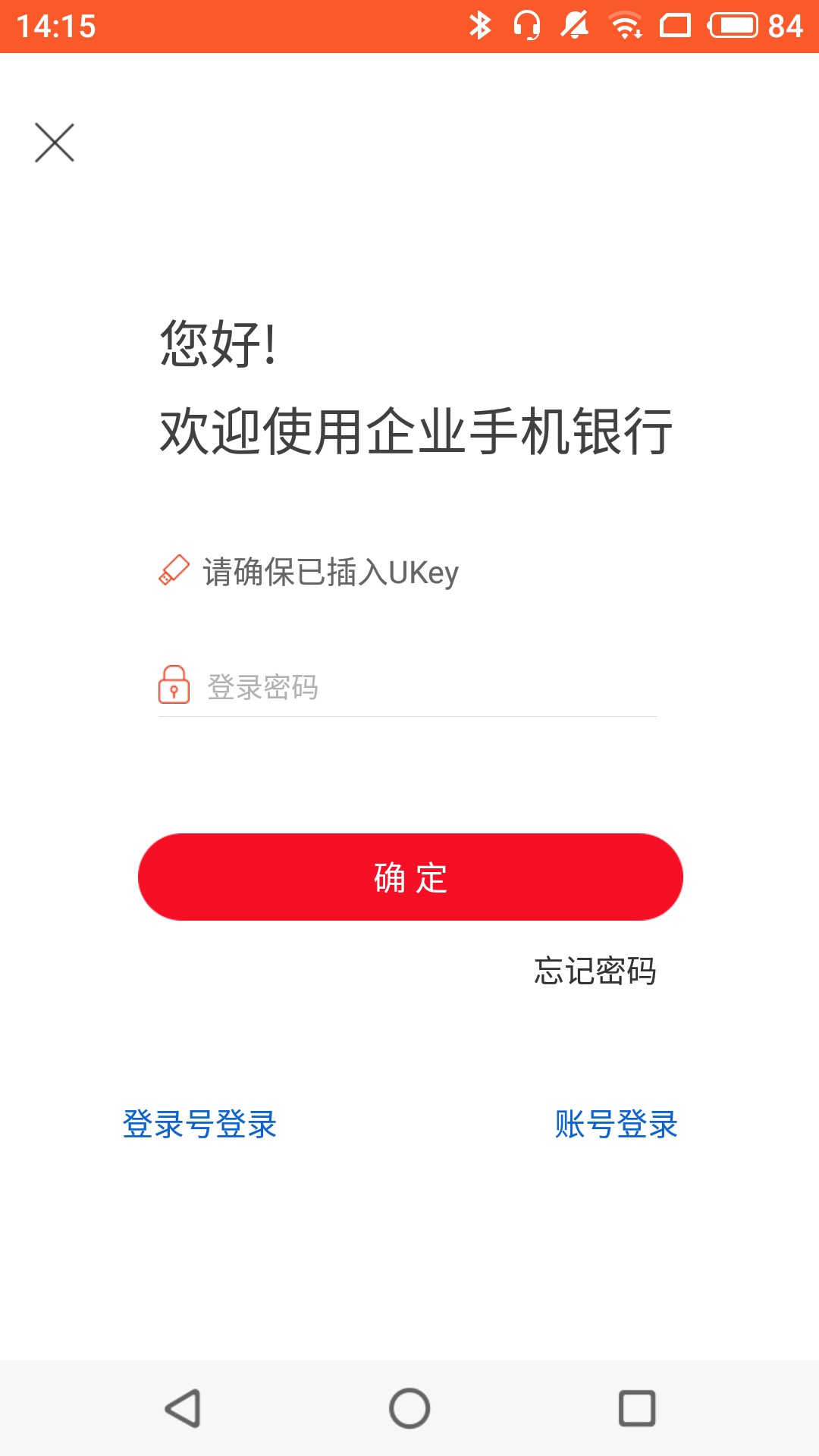
Task: Close the login screen with X
Action: (x=55, y=143)
